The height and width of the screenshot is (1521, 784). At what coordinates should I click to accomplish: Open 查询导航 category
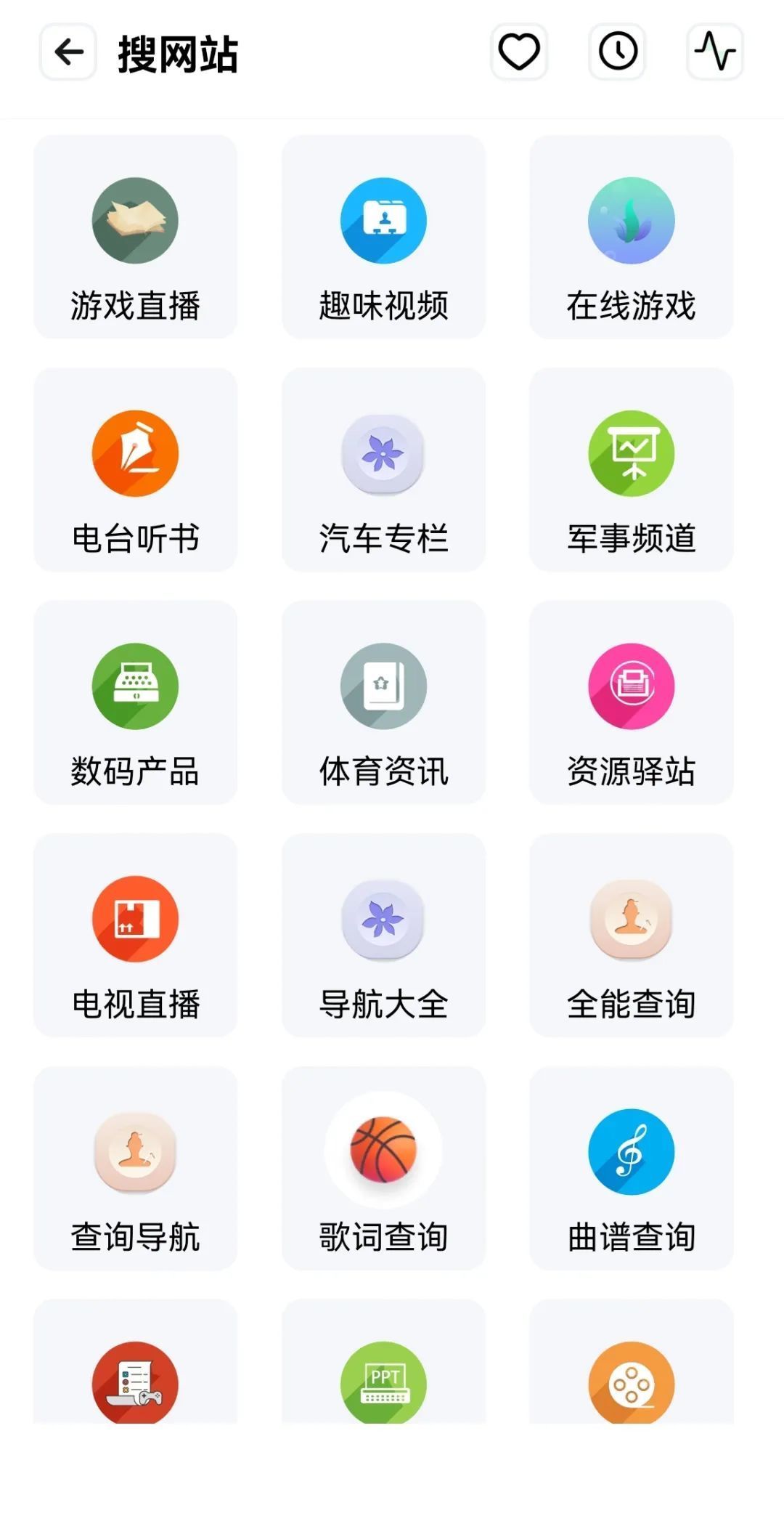[136, 1168]
